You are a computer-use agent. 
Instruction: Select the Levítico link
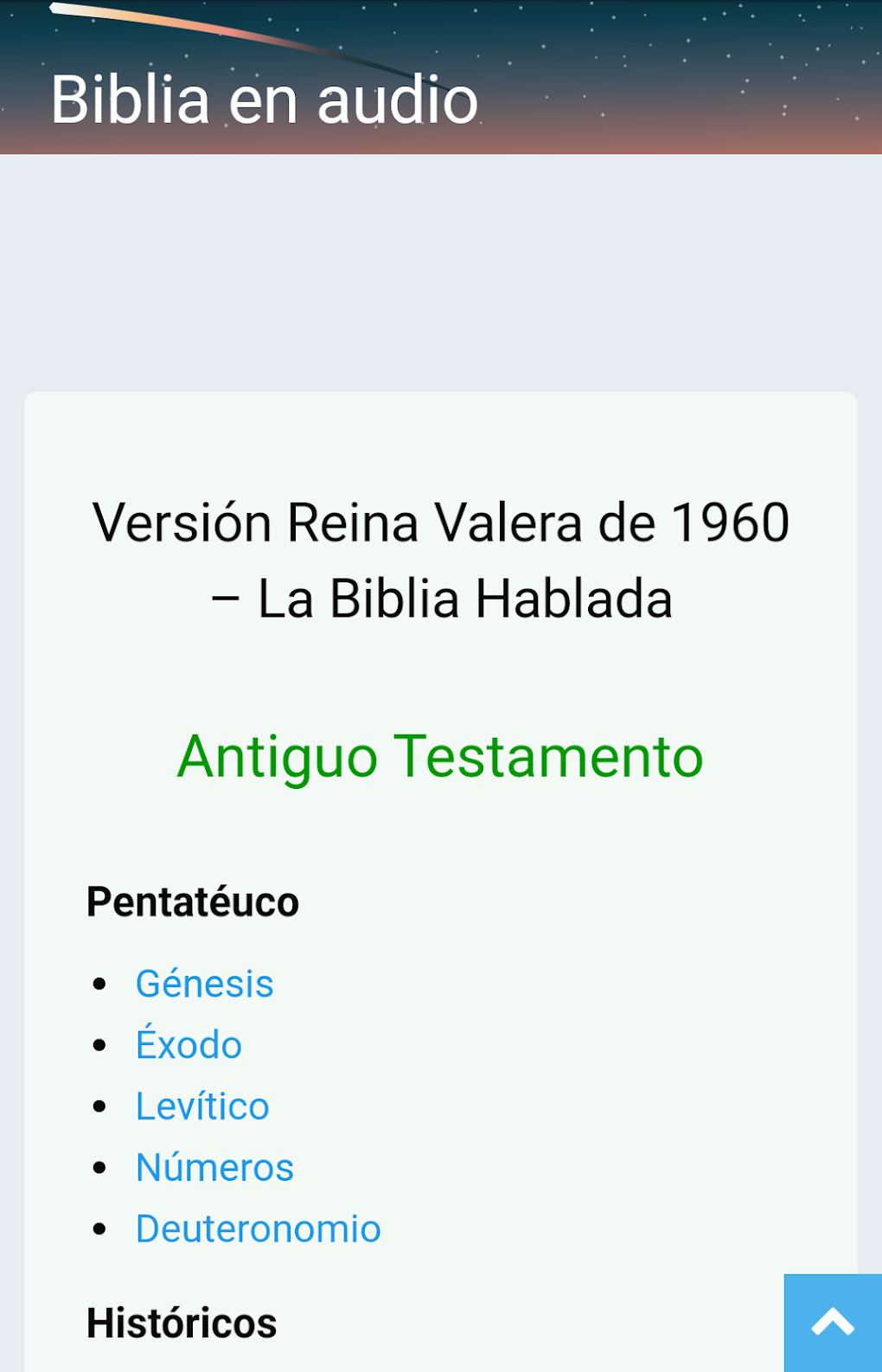pyautogui.click(x=202, y=1106)
